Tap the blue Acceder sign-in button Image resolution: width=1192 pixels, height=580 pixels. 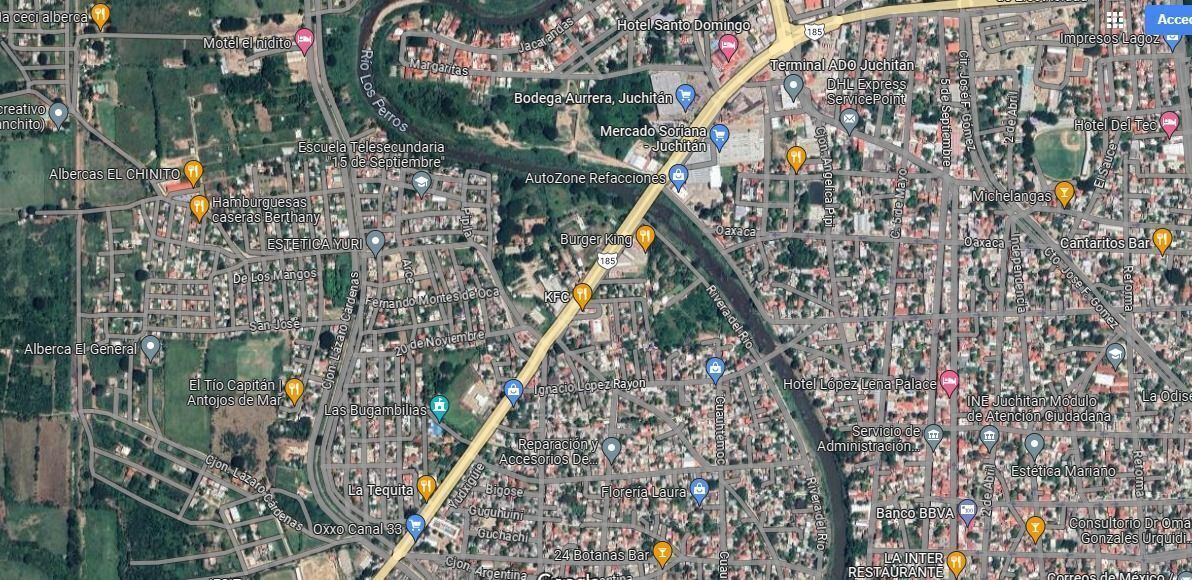(1171, 19)
